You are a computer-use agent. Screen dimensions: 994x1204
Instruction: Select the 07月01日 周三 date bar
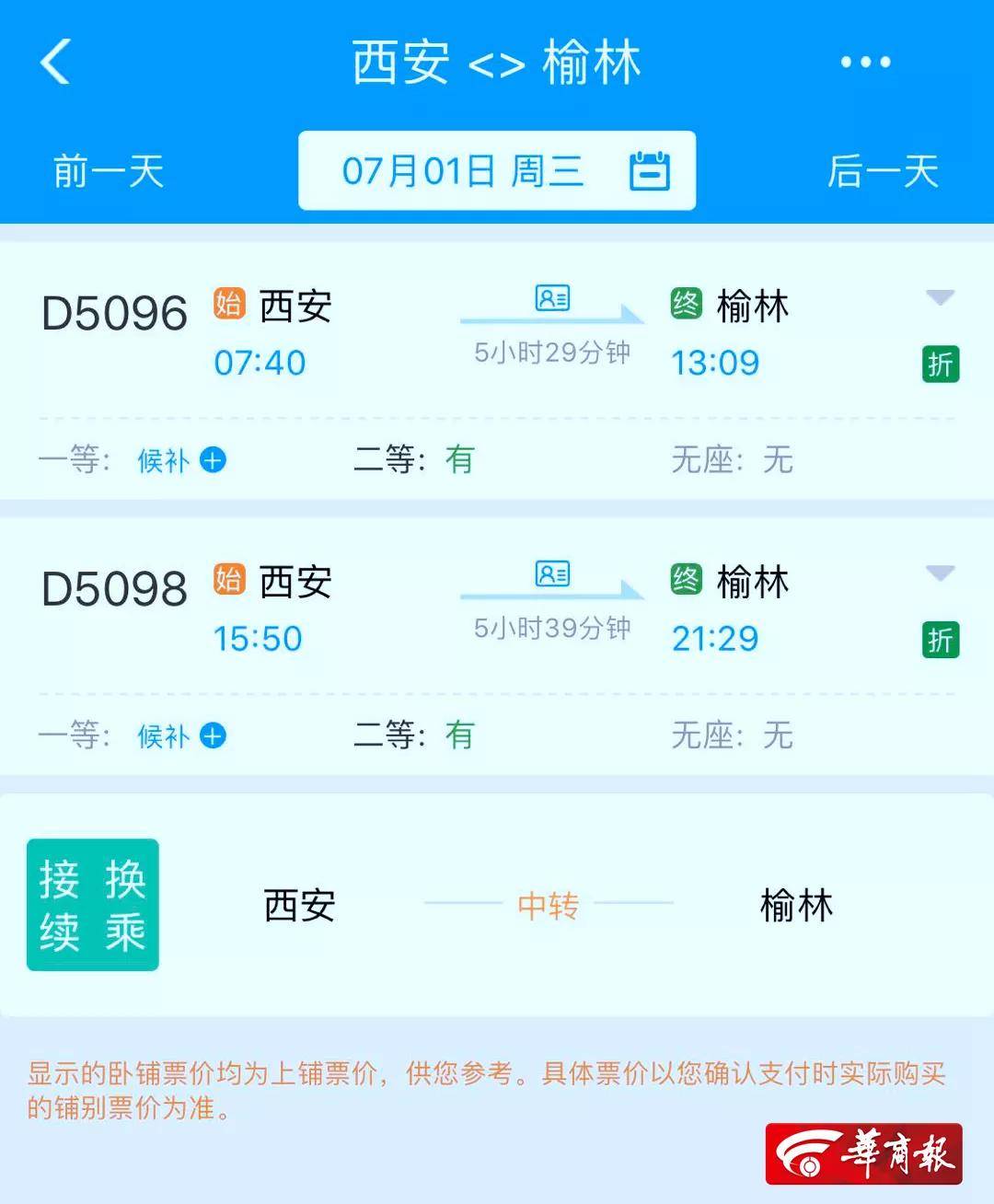pos(497,170)
